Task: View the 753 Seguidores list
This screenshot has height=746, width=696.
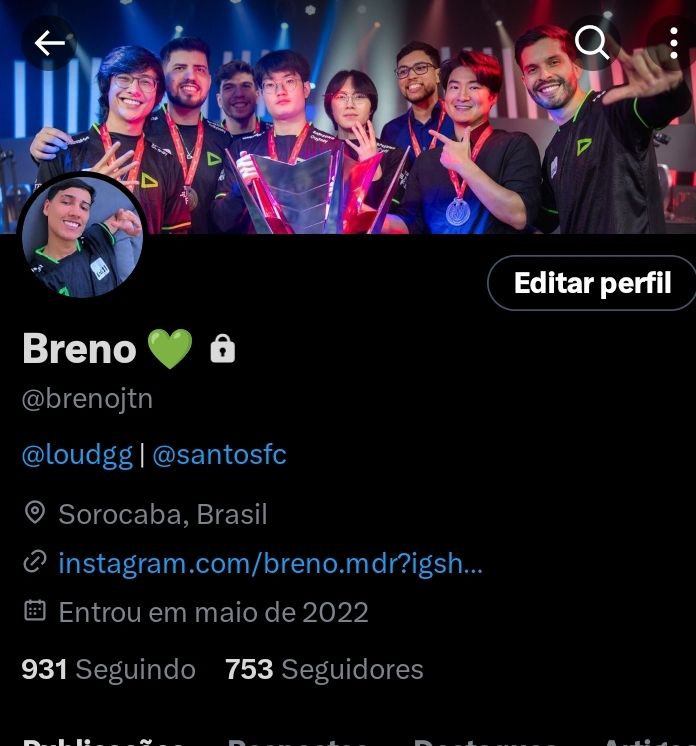Action: pyautogui.click(x=324, y=669)
